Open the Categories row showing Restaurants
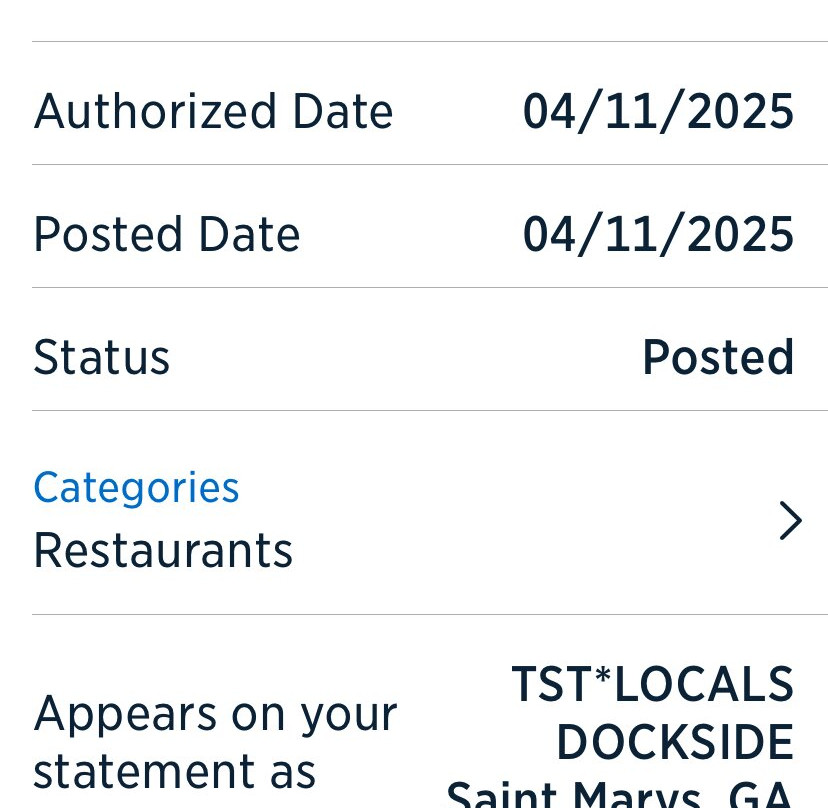This screenshot has height=808, width=828. 414,518
